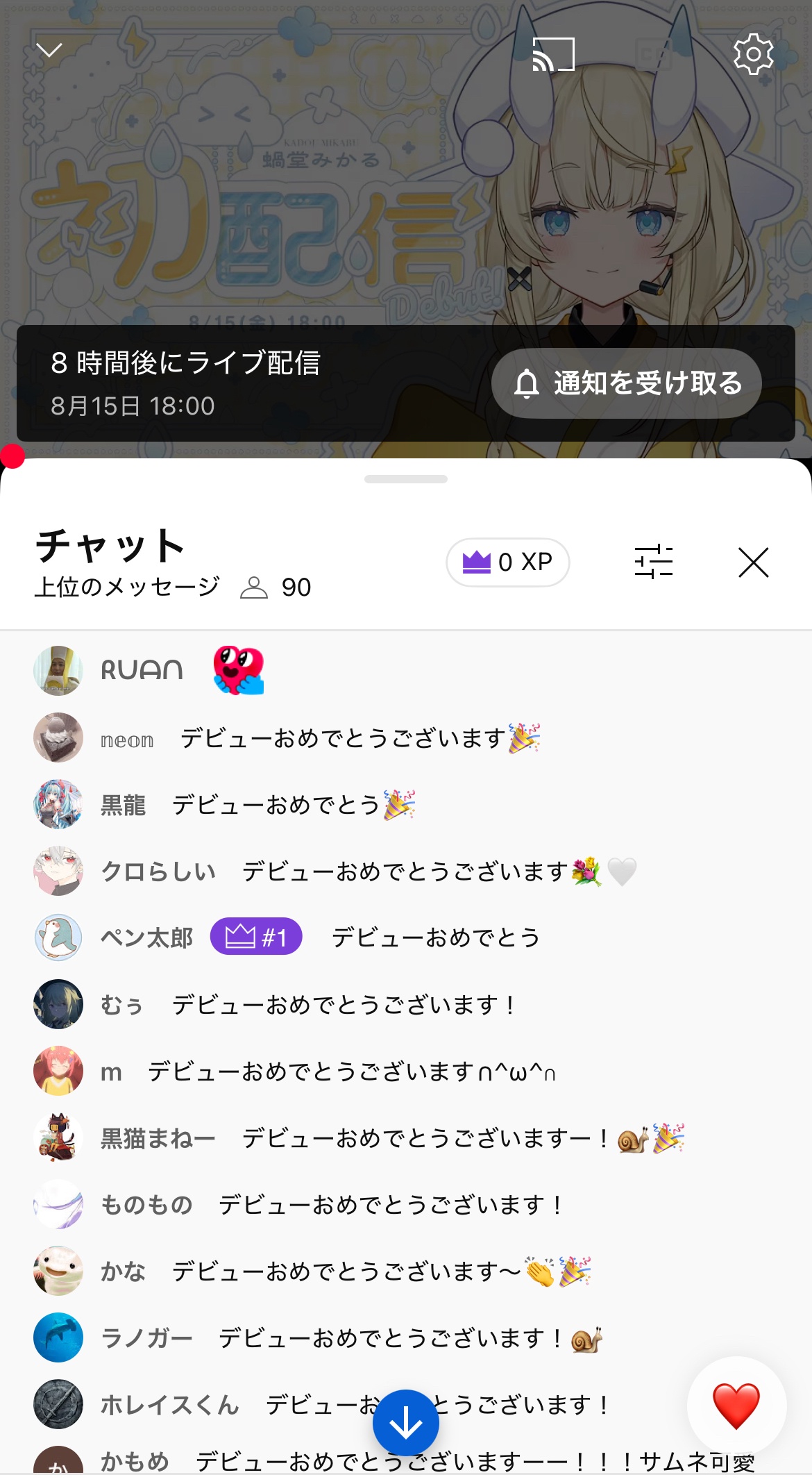Open the 0 XP crown badge
Viewport: 812px width, 1484px height.
point(507,562)
